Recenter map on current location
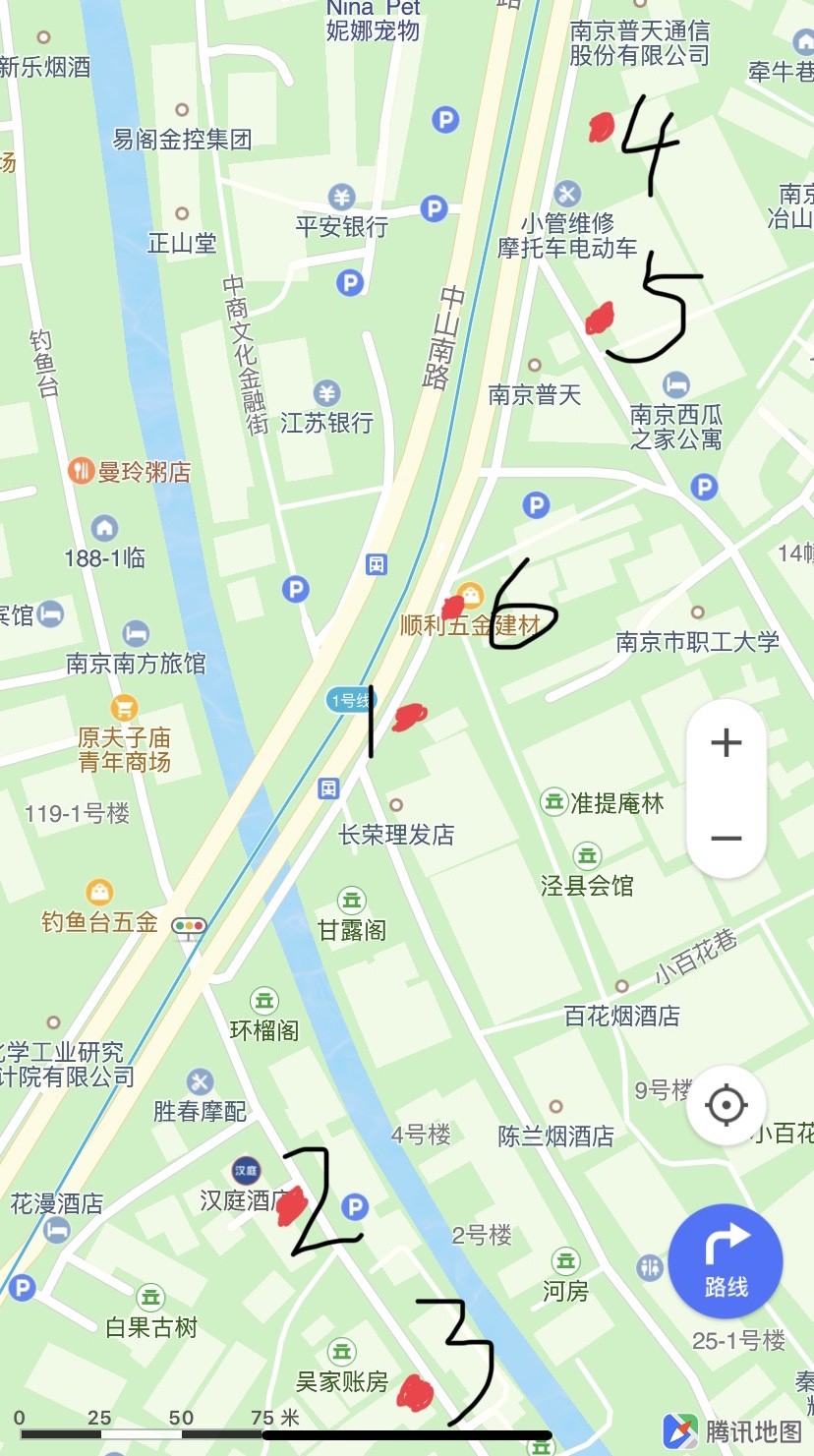The width and height of the screenshot is (814, 1456). click(726, 1106)
